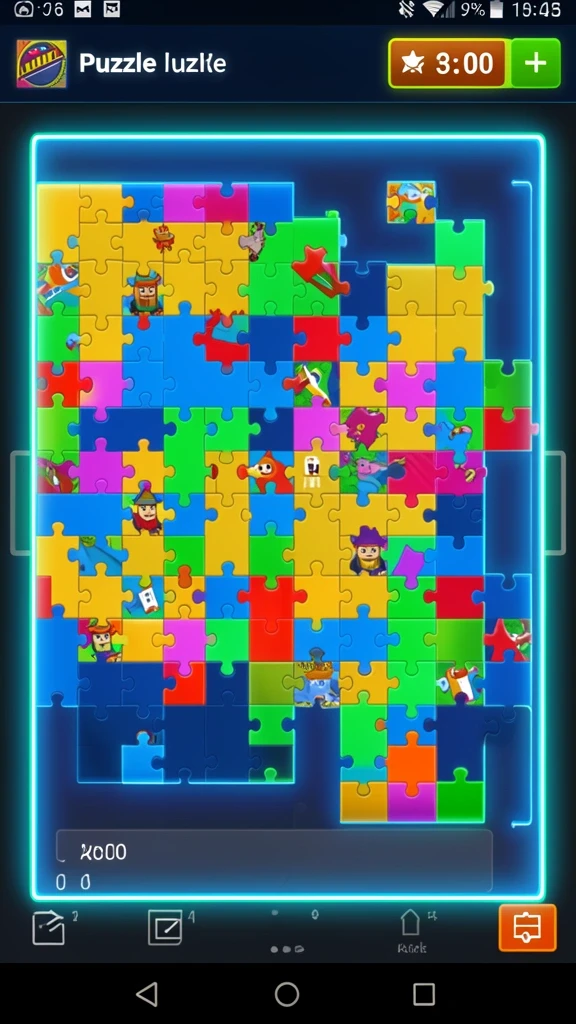The image size is (576, 1024).
Task: Tap the rotate square icon labeled 2
Action: 49,928
